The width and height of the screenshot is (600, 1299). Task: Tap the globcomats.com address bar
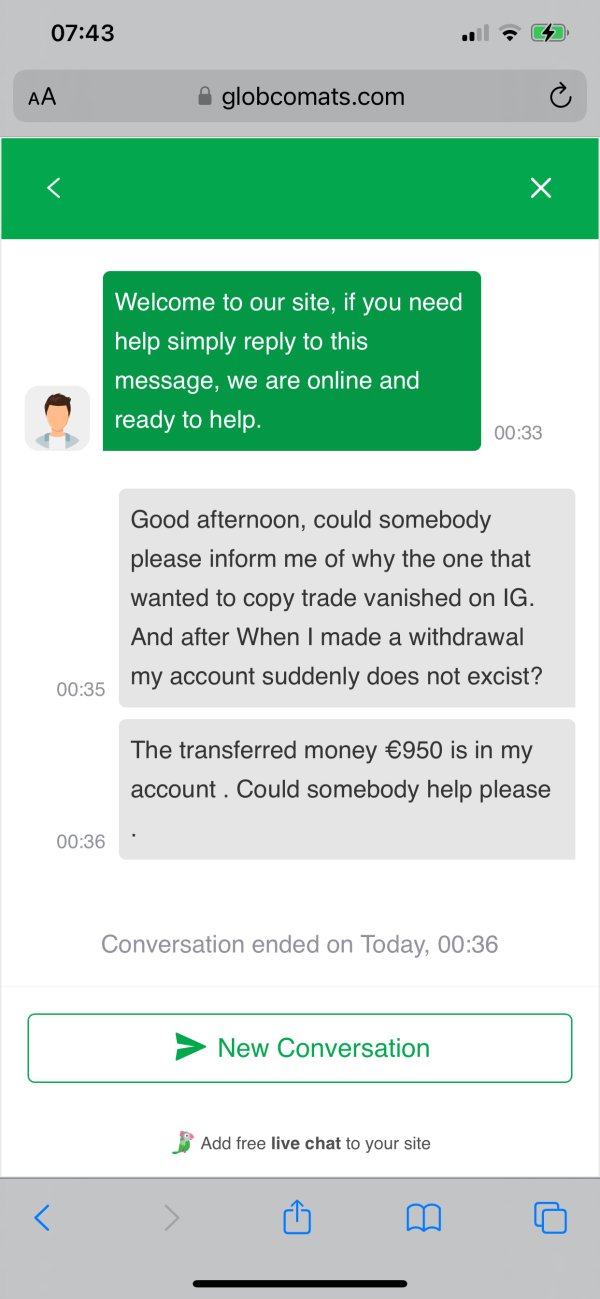click(x=300, y=97)
